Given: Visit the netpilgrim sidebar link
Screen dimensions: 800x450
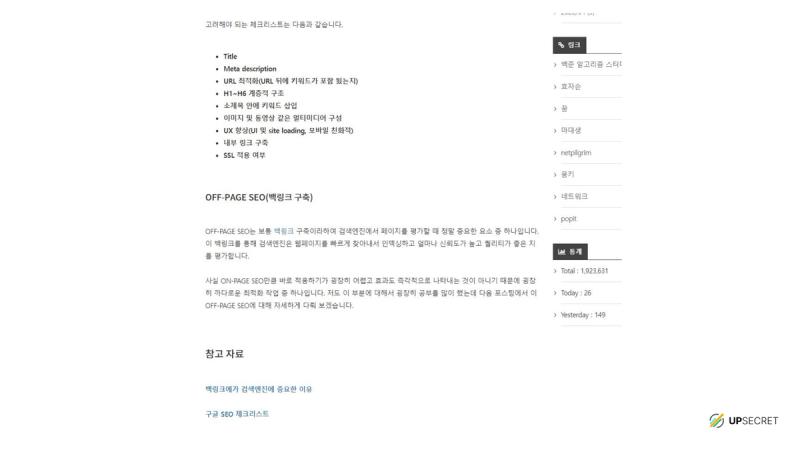Looking at the screenshot, I should tap(579, 152).
